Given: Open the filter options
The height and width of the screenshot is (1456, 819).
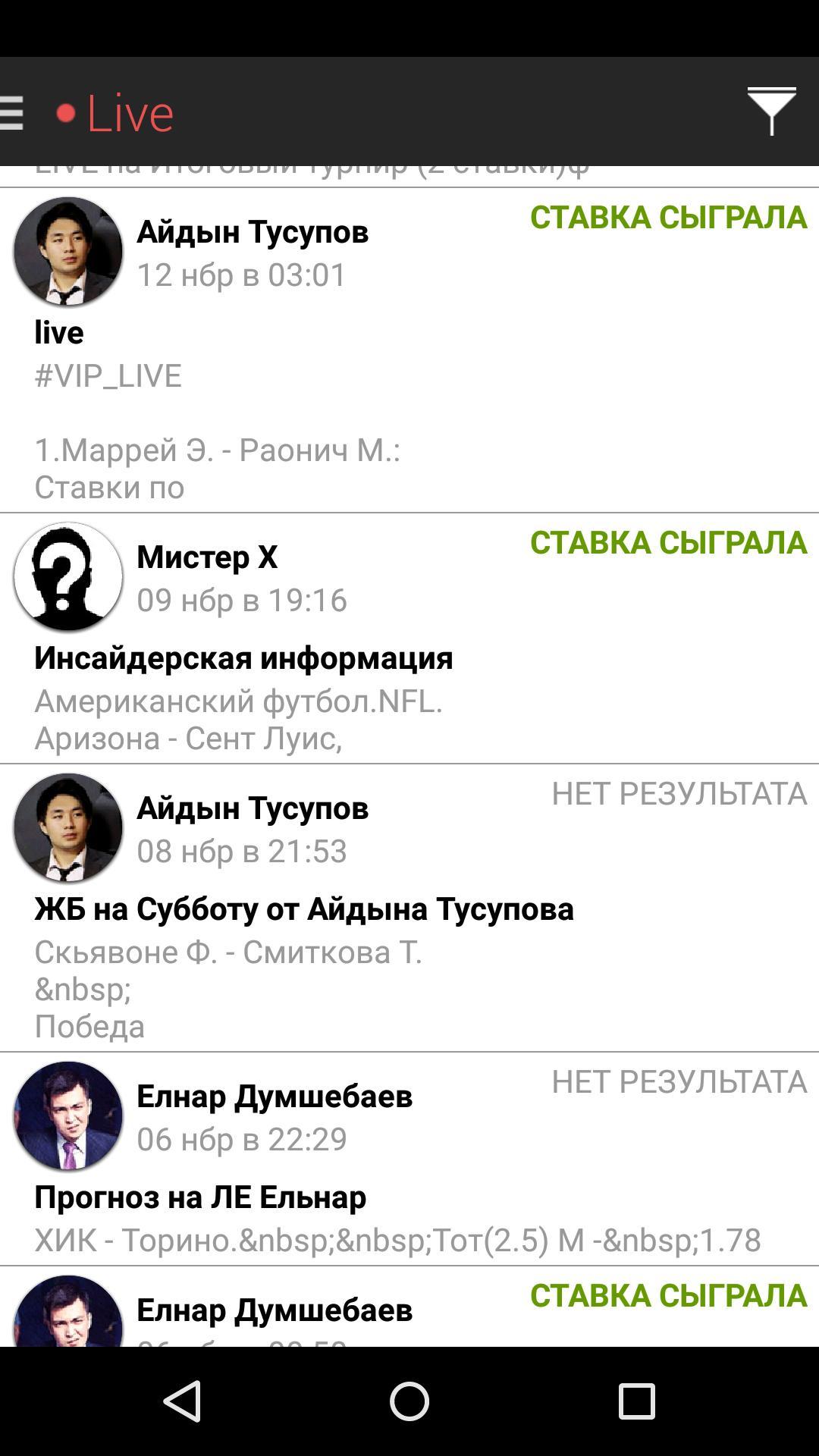Looking at the screenshot, I should [x=771, y=111].
